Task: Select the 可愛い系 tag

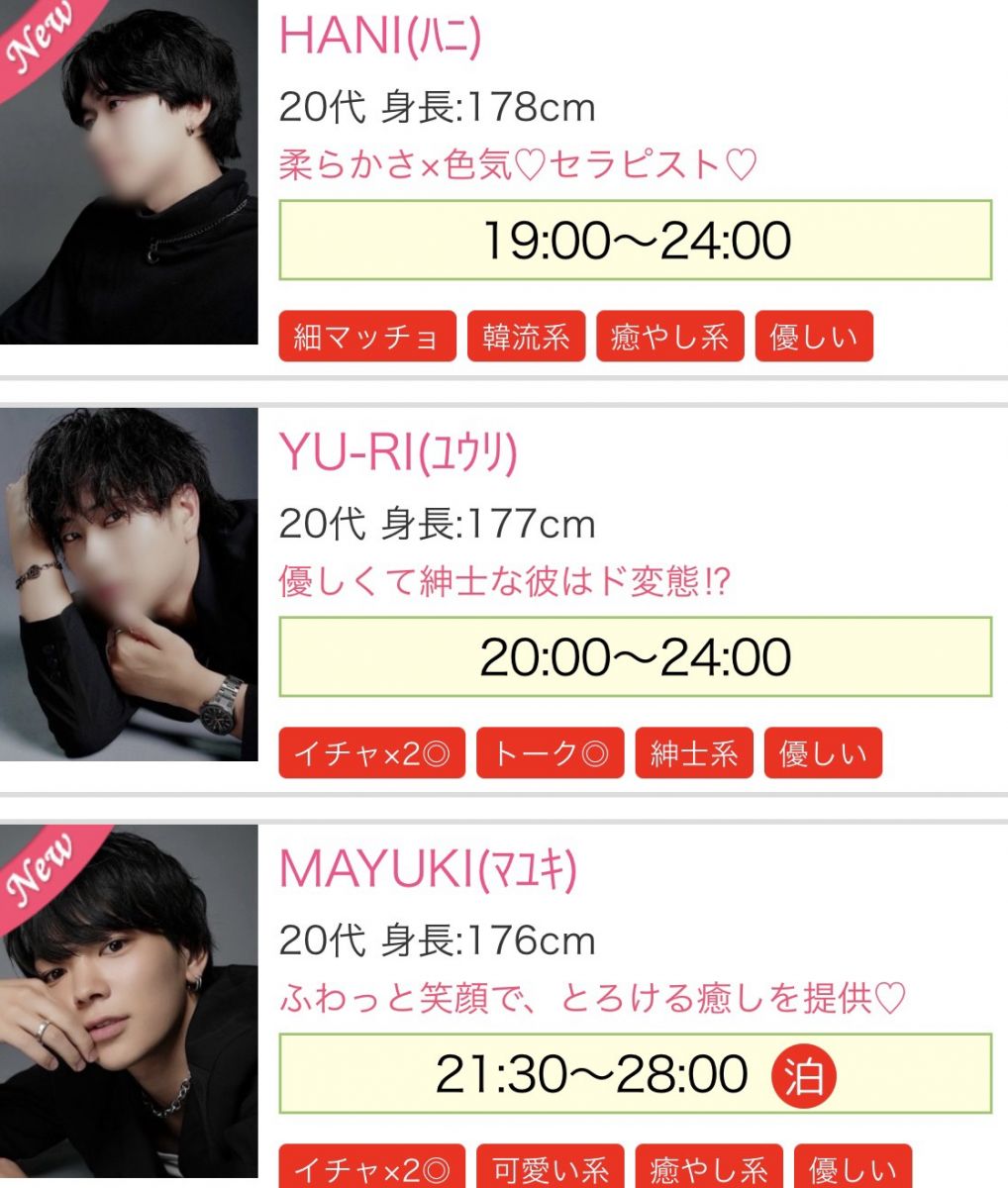Action: point(550,1170)
